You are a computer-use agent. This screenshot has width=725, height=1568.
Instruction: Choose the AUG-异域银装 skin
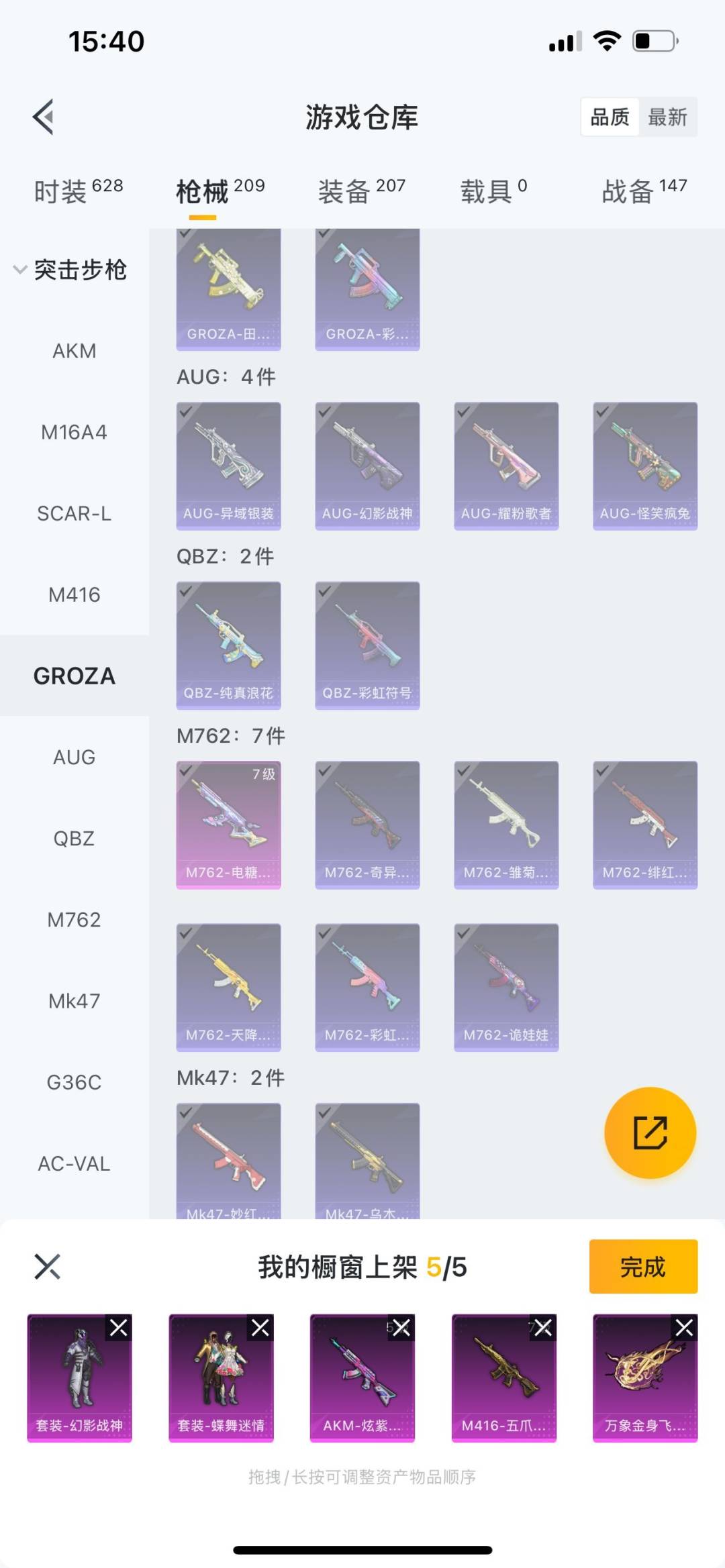(x=228, y=466)
